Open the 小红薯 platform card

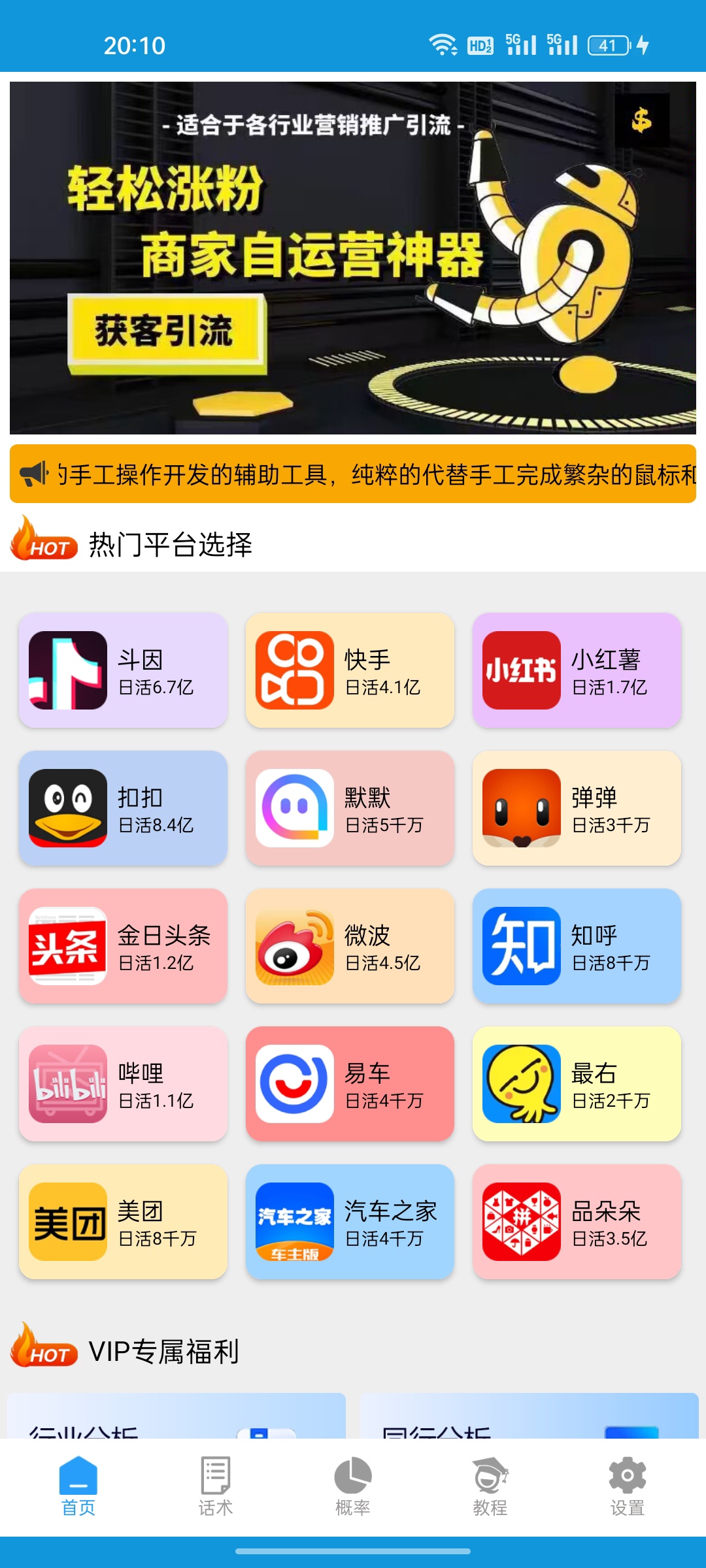(577, 670)
